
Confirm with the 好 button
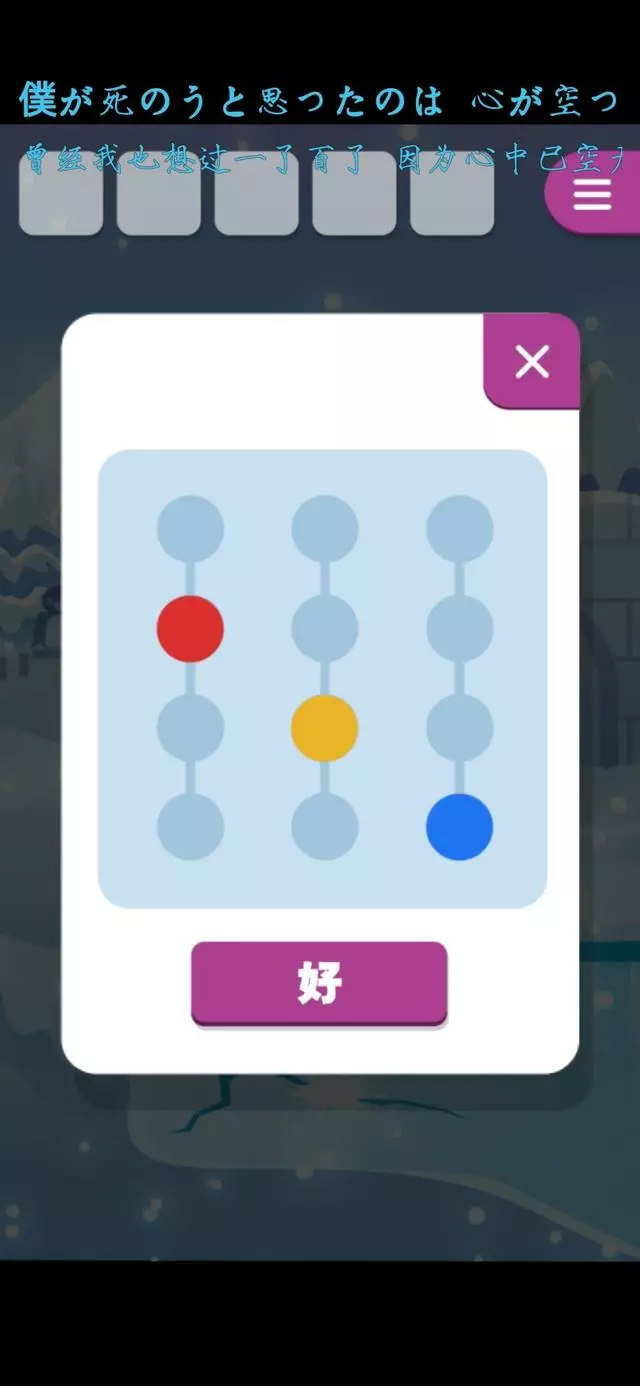pos(319,982)
